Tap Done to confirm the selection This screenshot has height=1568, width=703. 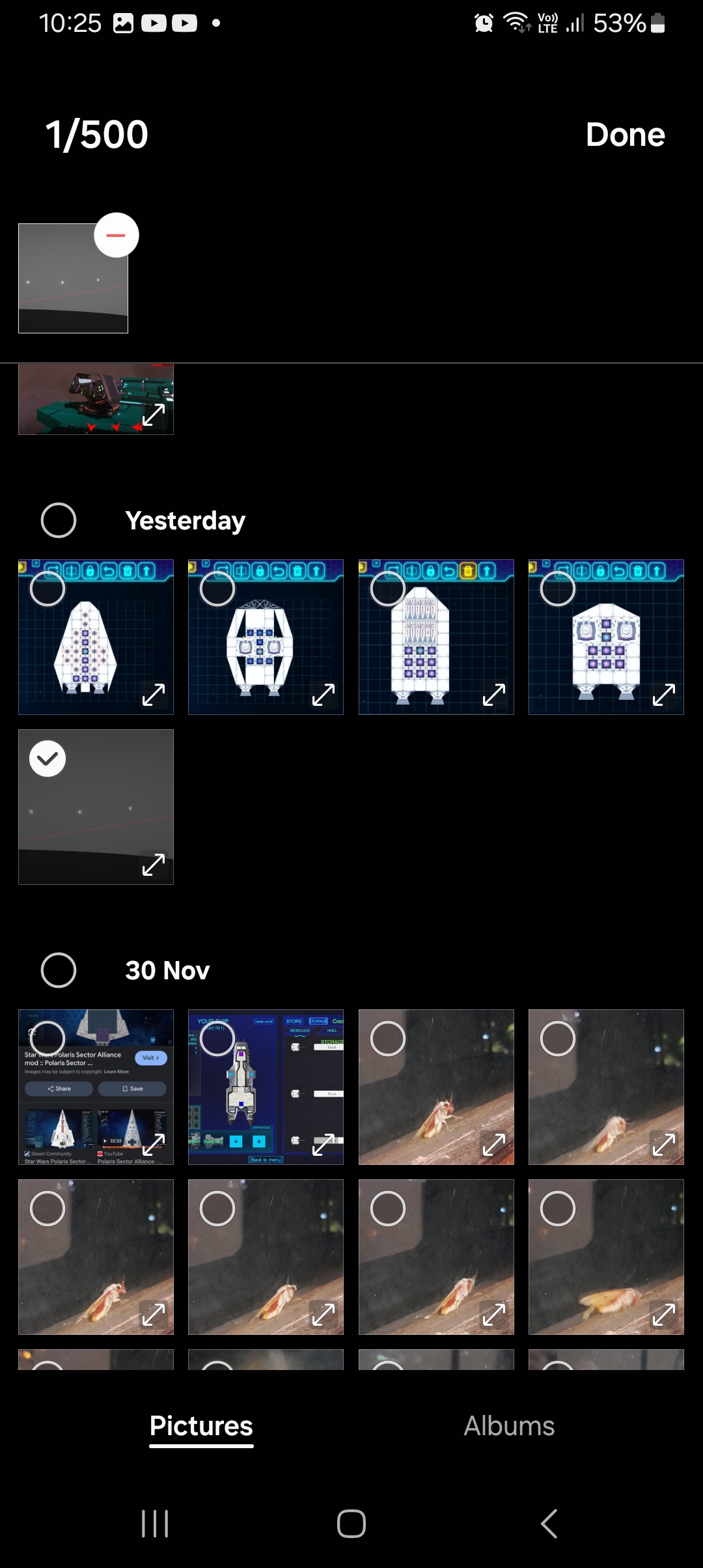coord(625,135)
